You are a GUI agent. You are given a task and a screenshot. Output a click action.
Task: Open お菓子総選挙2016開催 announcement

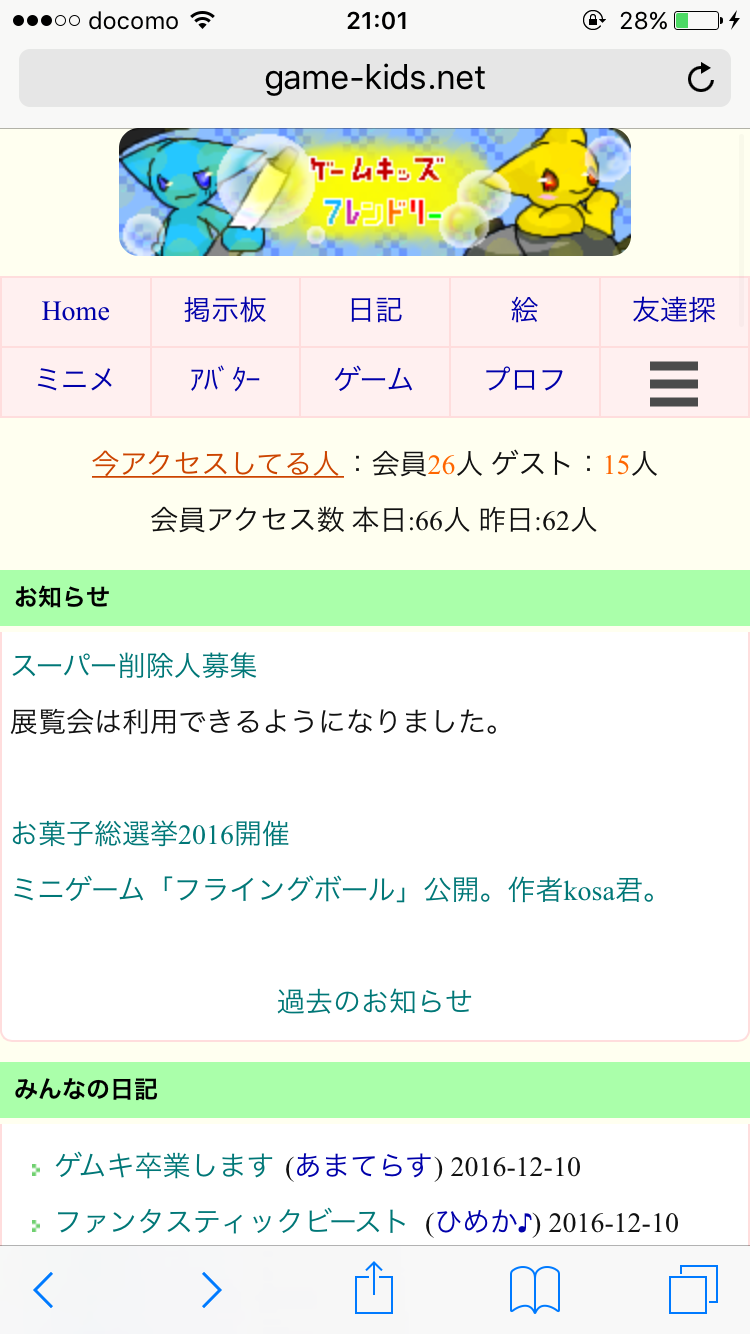(x=150, y=833)
